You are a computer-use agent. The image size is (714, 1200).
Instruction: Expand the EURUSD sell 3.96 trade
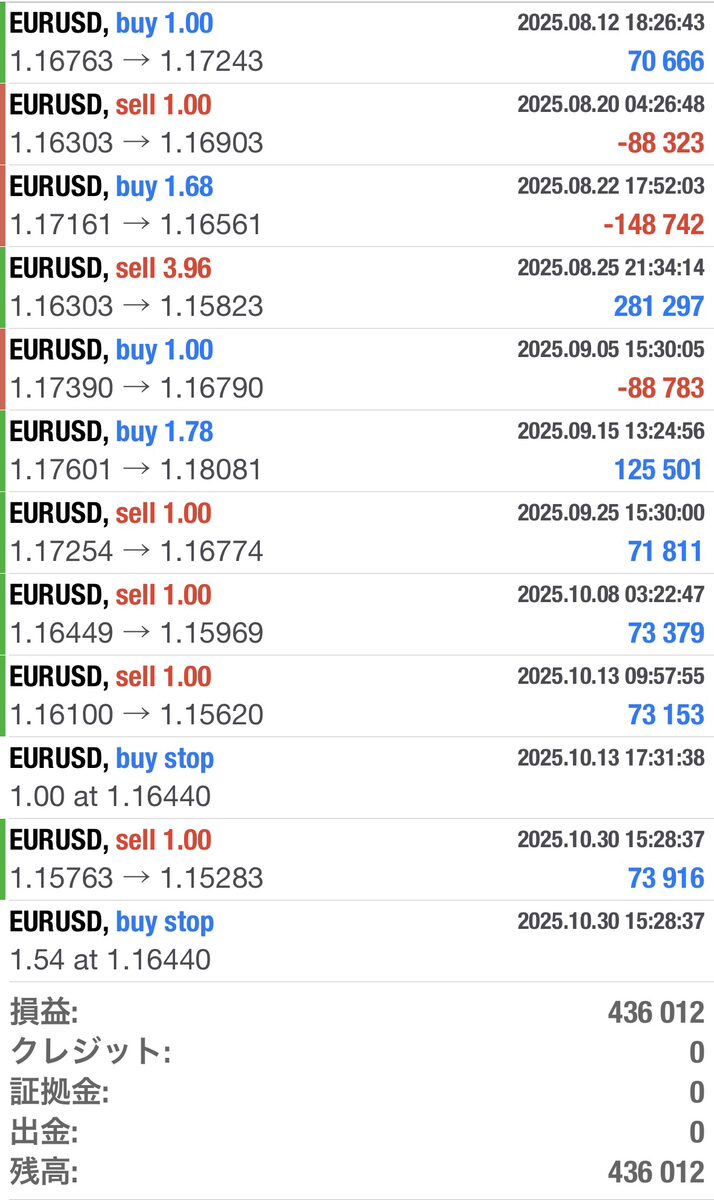(357, 288)
